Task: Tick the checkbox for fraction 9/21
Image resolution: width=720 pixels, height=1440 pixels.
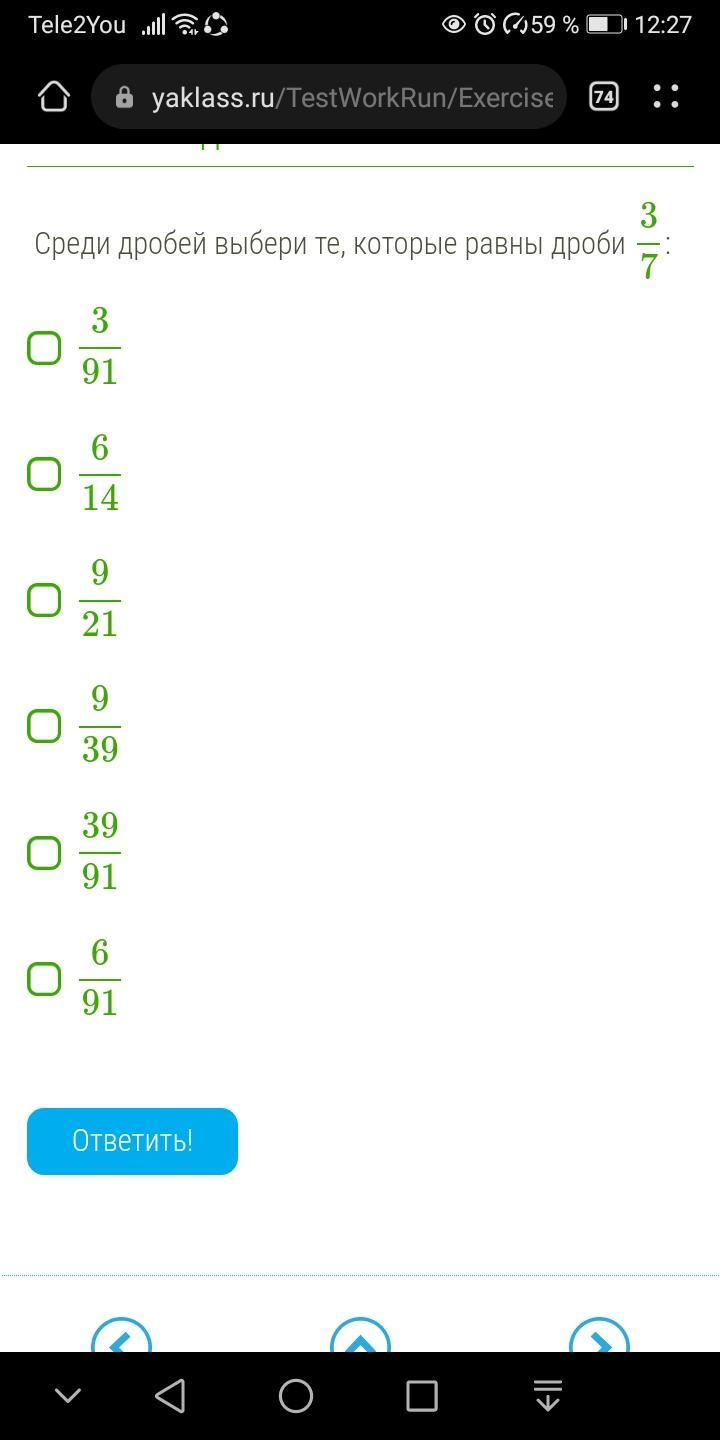Action: click(44, 600)
